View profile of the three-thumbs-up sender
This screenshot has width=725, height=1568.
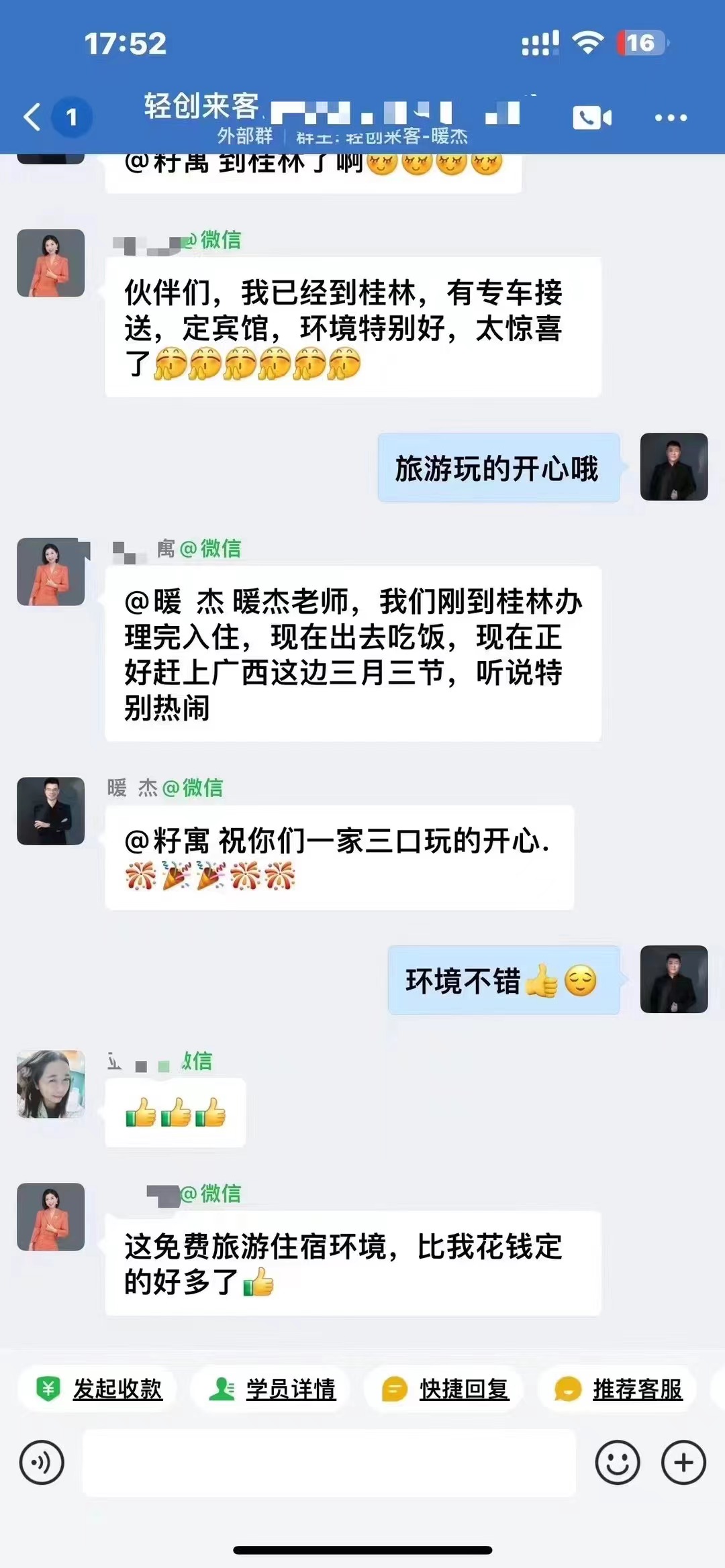coord(51,1084)
